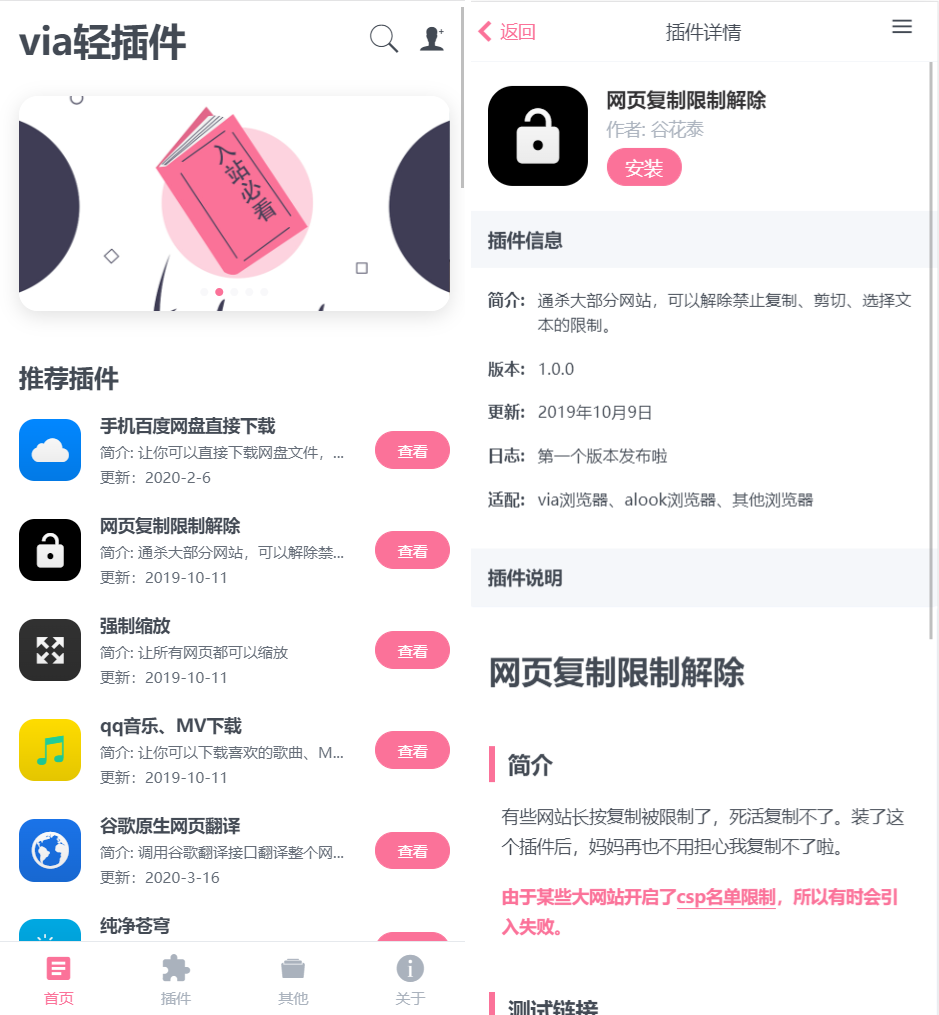Open the csp名单限制 link
Screen dimensions: 939x1015
click(726, 898)
